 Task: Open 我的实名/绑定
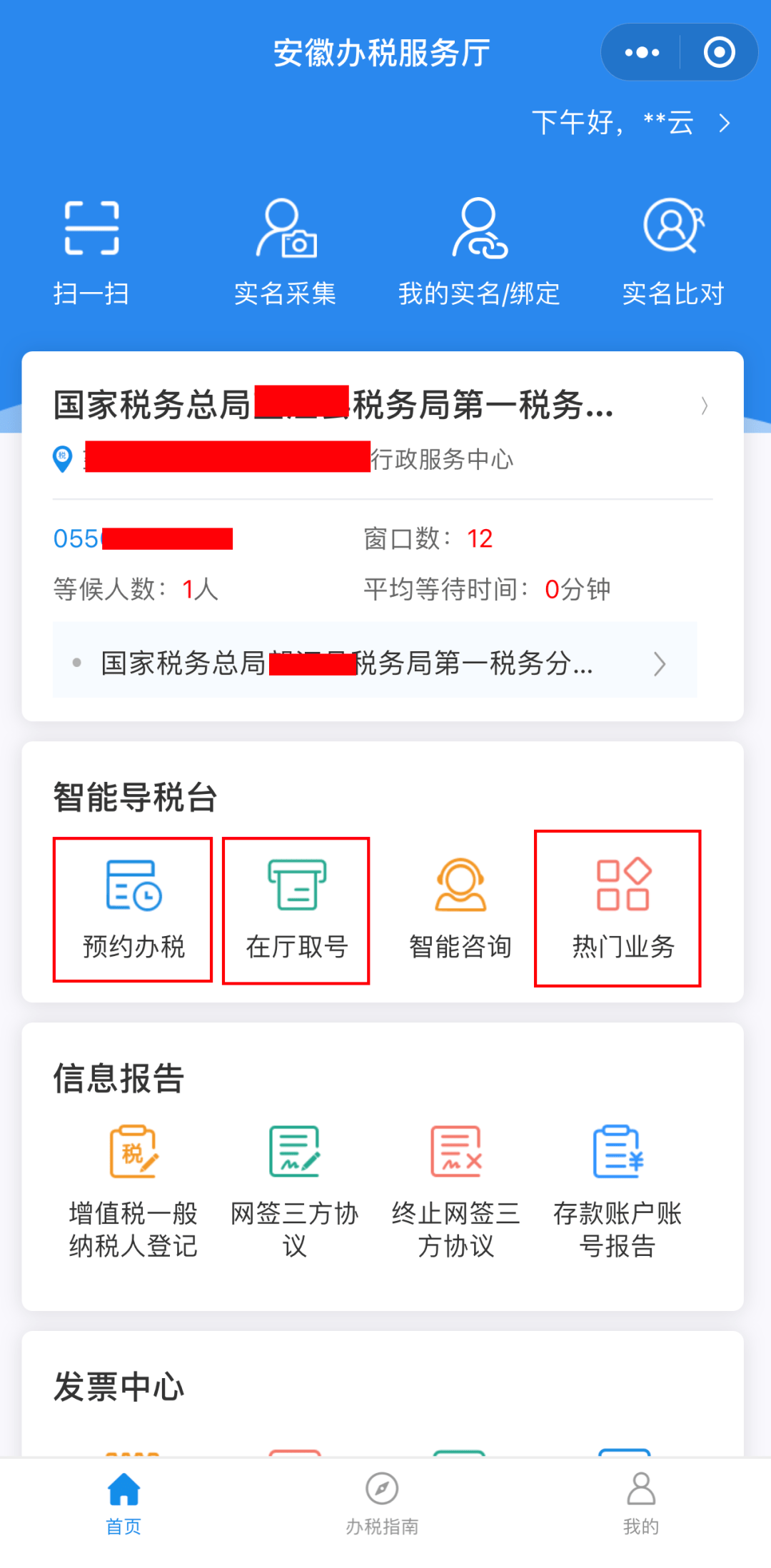(479, 251)
